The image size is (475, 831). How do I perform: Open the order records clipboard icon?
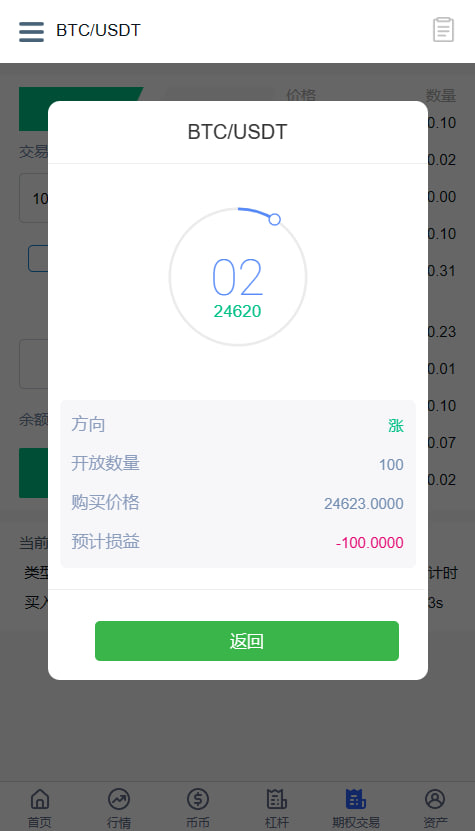443,30
